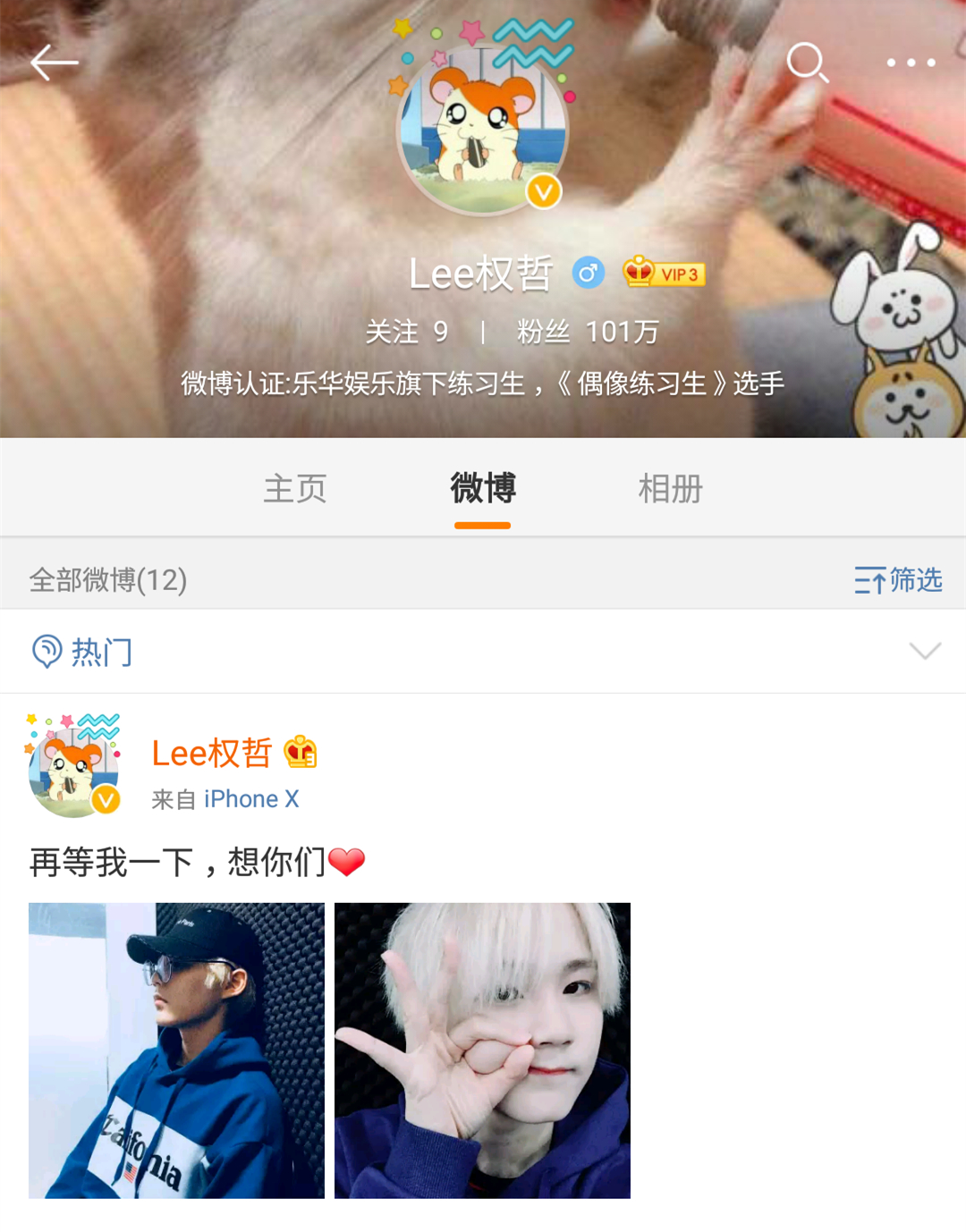Switch to the 主页 tab
966x1232 pixels.
[295, 489]
